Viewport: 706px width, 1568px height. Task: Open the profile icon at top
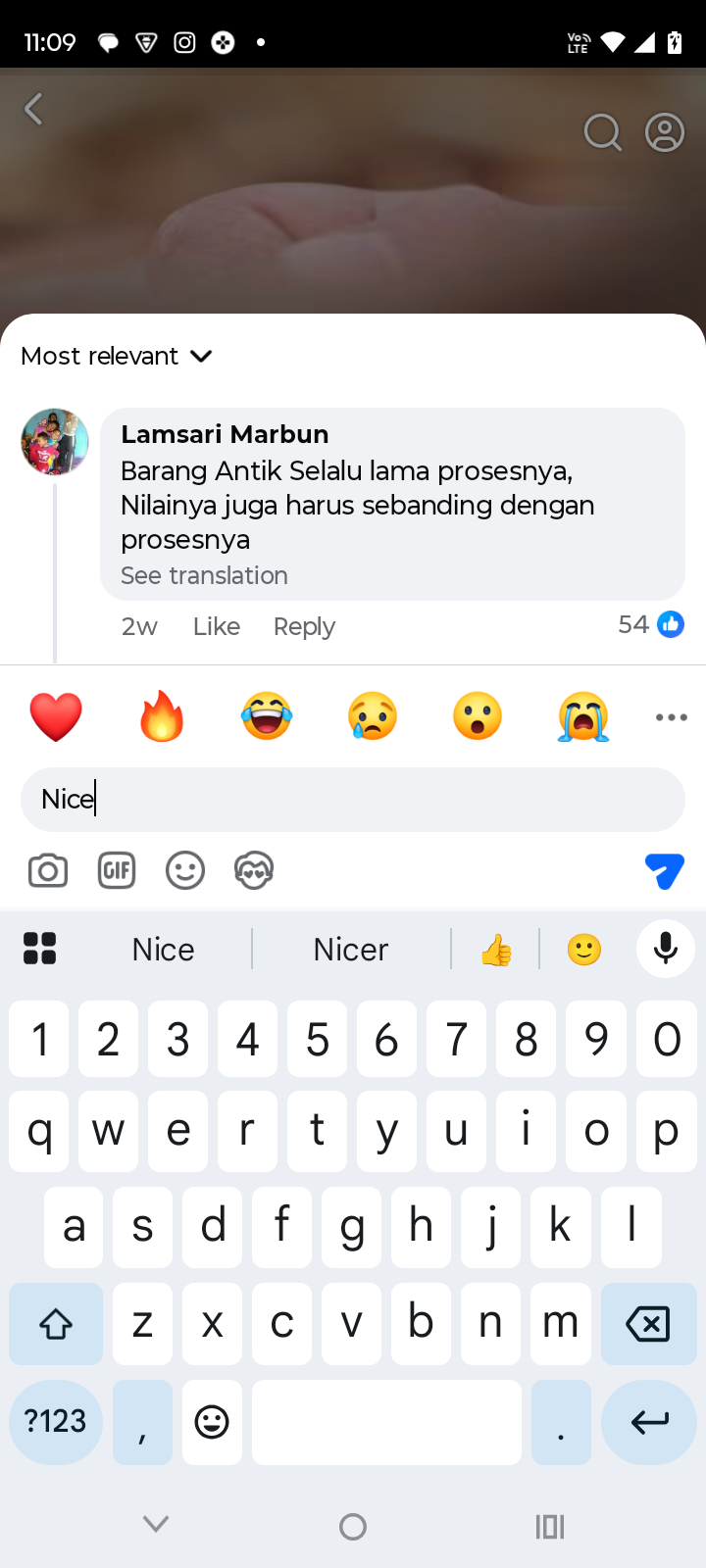pos(664,132)
